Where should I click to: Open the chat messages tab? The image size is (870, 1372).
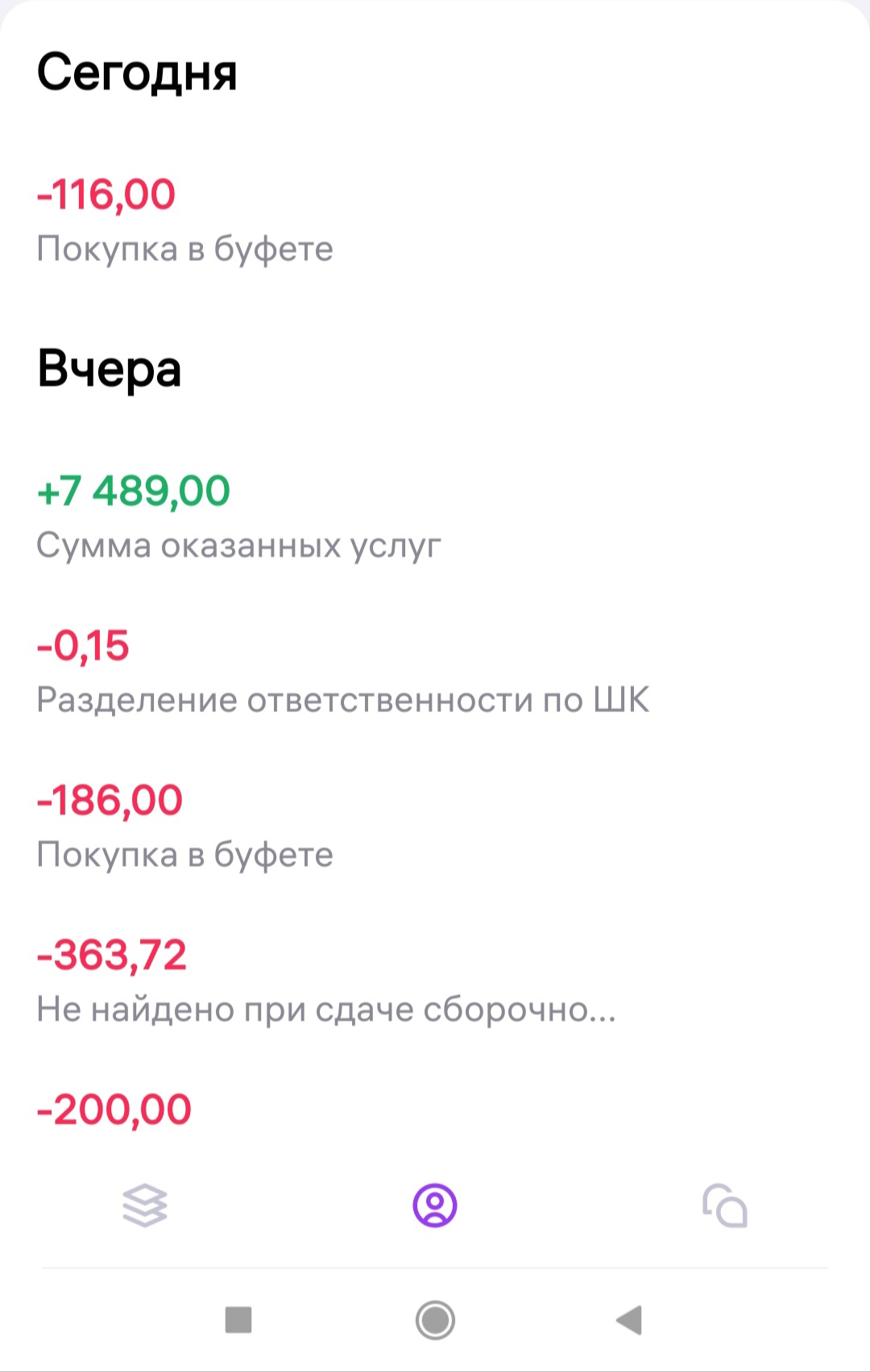[725, 1206]
